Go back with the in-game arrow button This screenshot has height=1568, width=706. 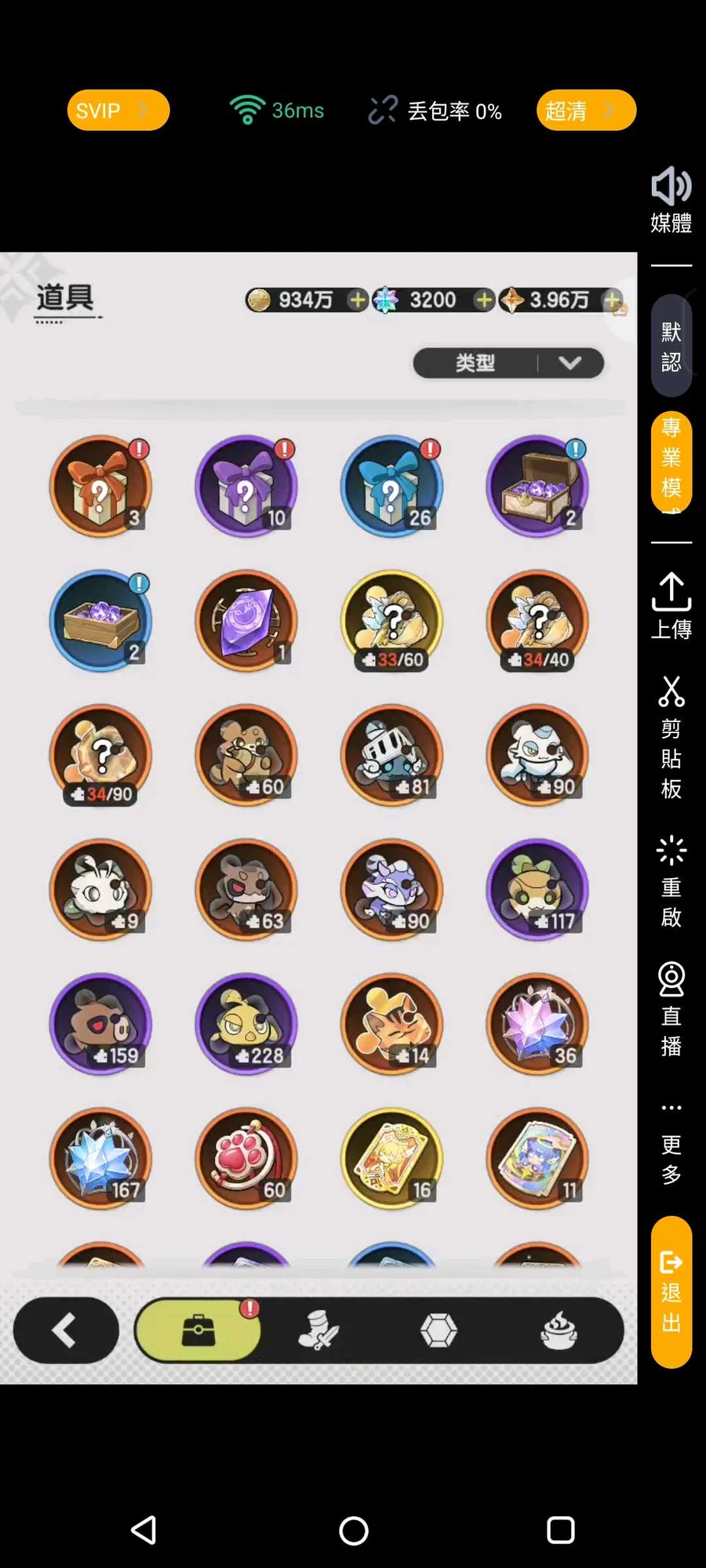coord(66,1330)
